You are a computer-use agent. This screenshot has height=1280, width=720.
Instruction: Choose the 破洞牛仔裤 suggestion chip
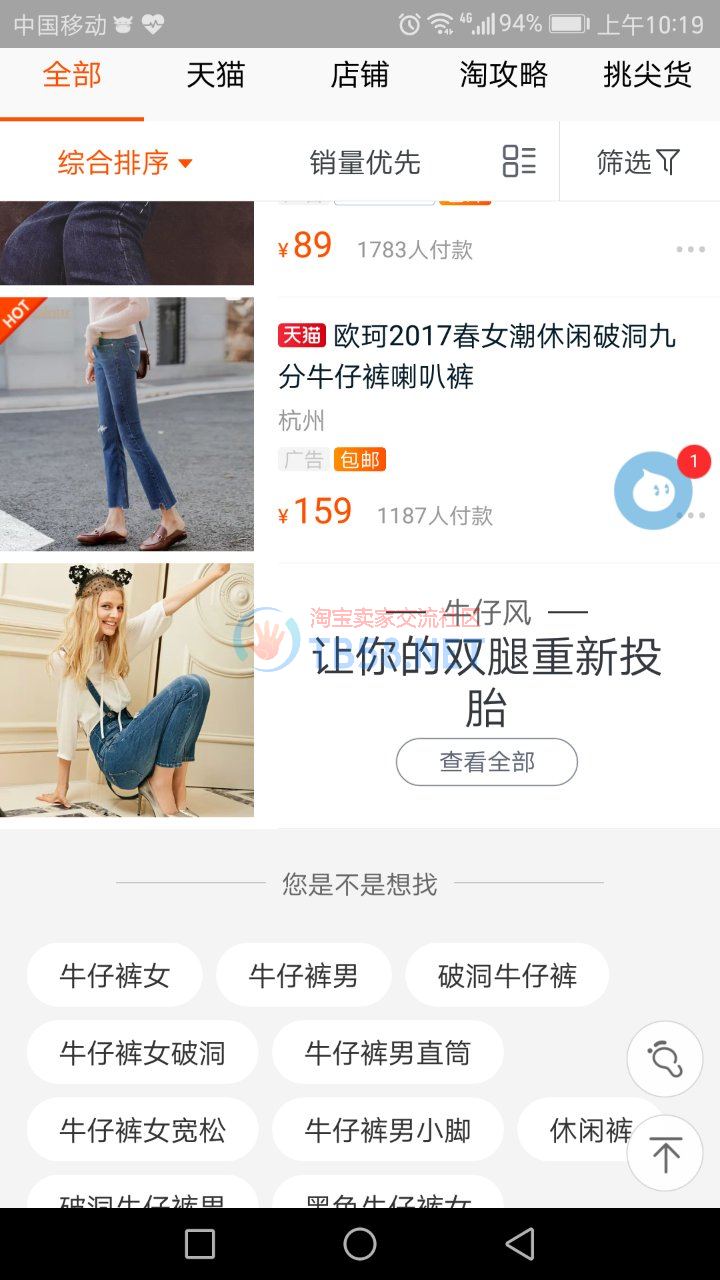coord(507,975)
